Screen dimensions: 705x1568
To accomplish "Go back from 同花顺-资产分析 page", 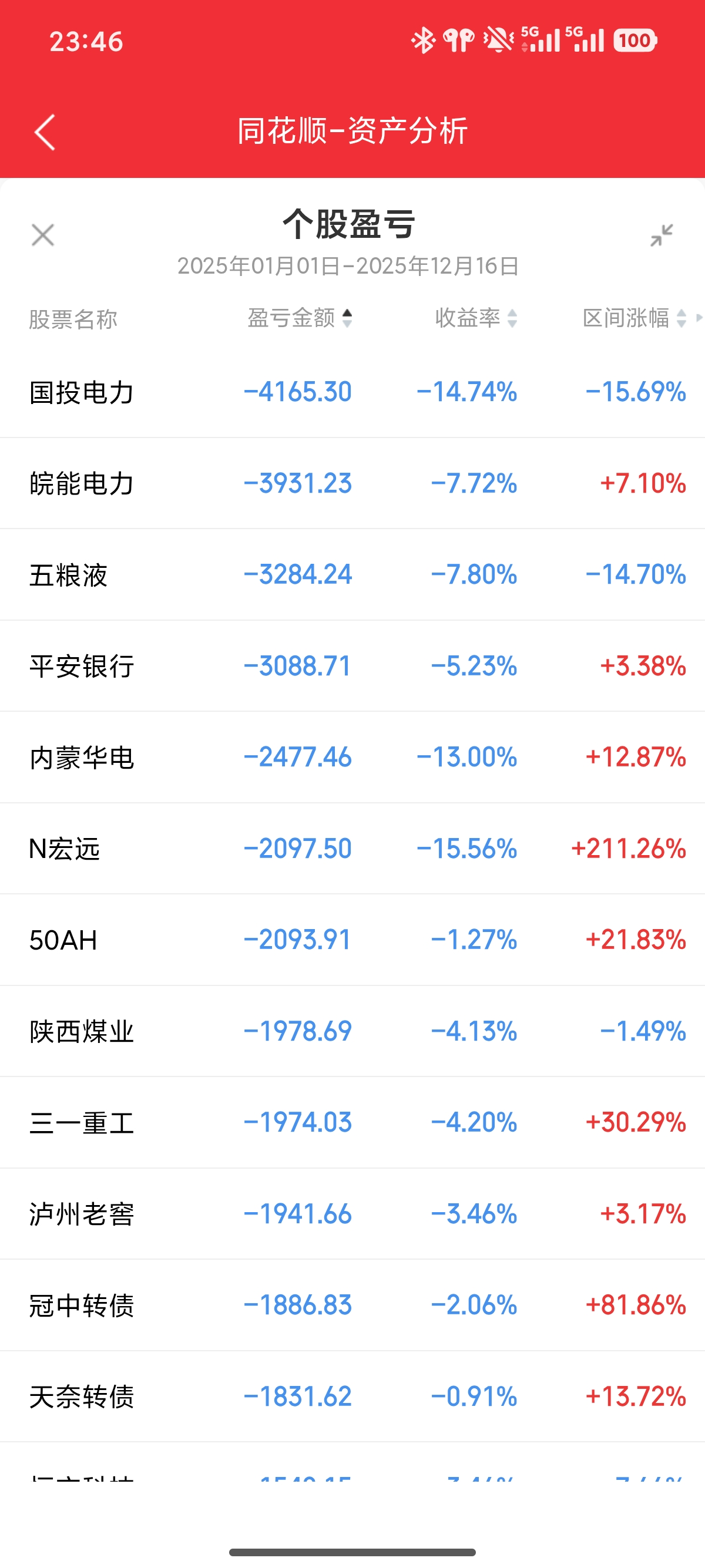I will coord(45,132).
